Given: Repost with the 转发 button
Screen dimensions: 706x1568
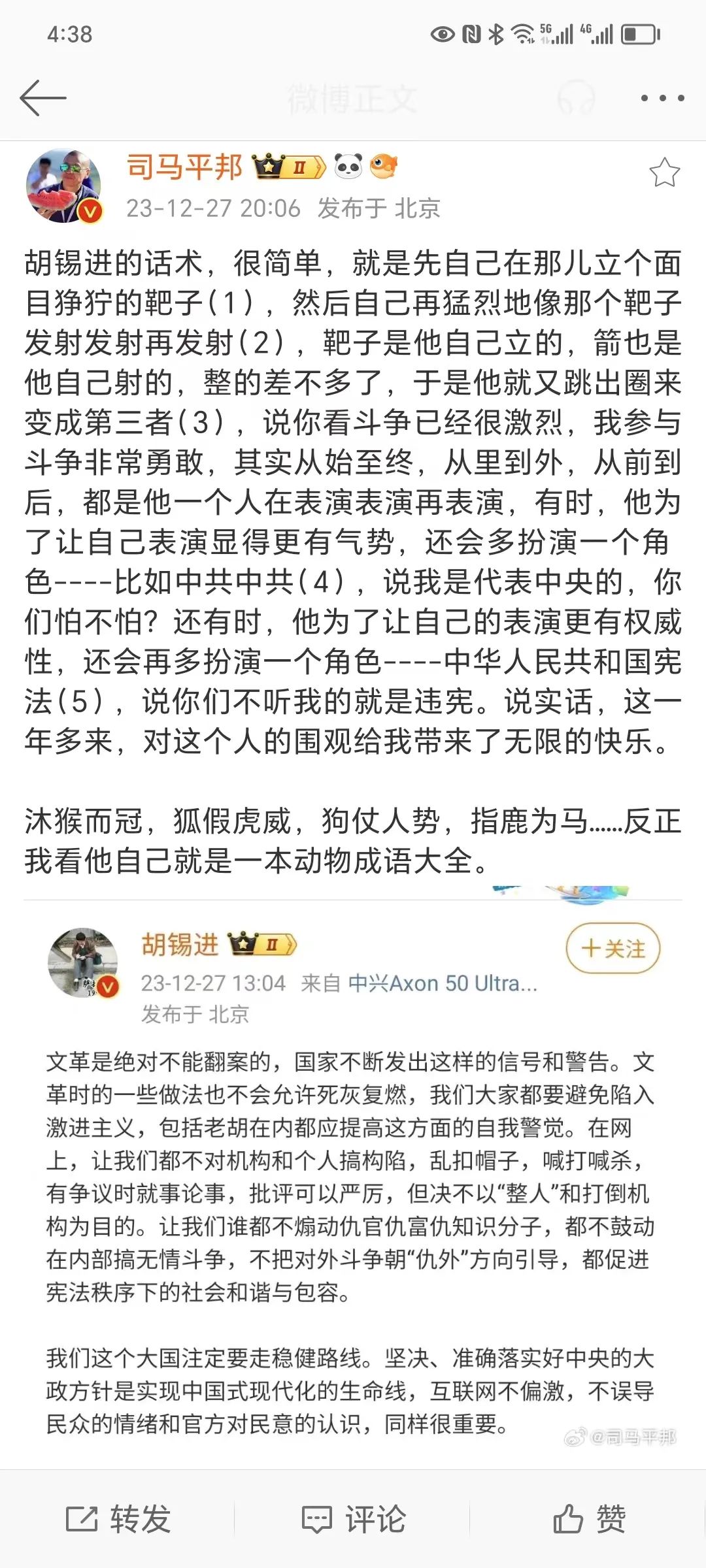Looking at the screenshot, I should [x=118, y=1518].
